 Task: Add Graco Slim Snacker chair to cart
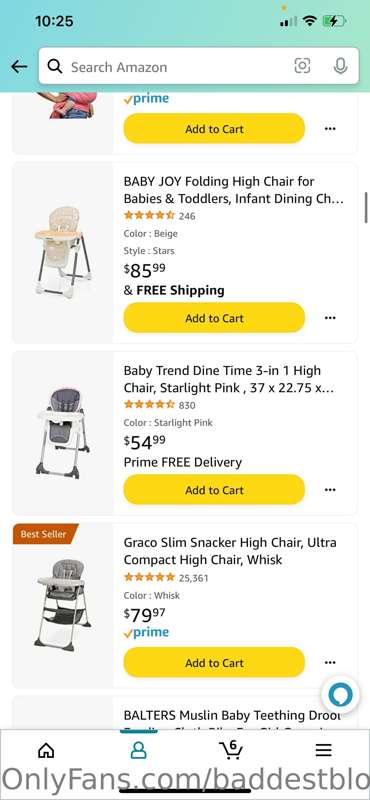(214, 663)
